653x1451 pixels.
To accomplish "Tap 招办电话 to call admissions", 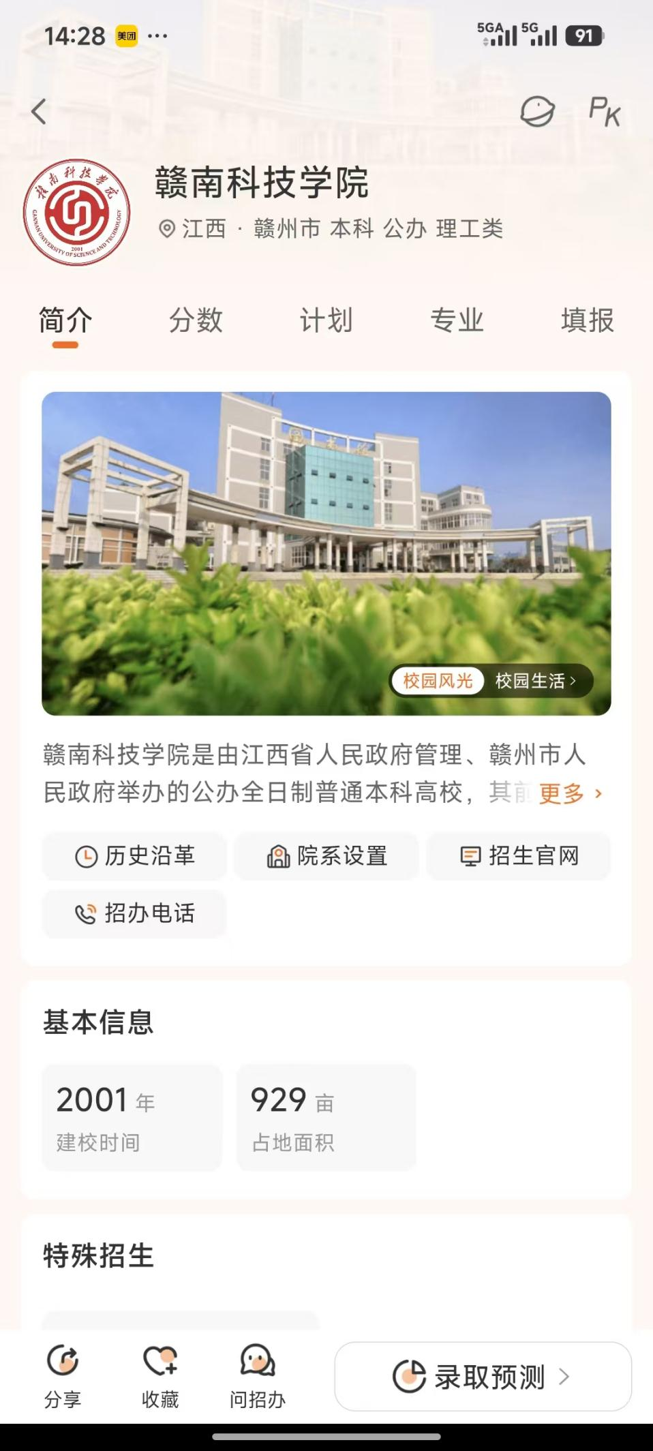I will pyautogui.click(x=134, y=913).
